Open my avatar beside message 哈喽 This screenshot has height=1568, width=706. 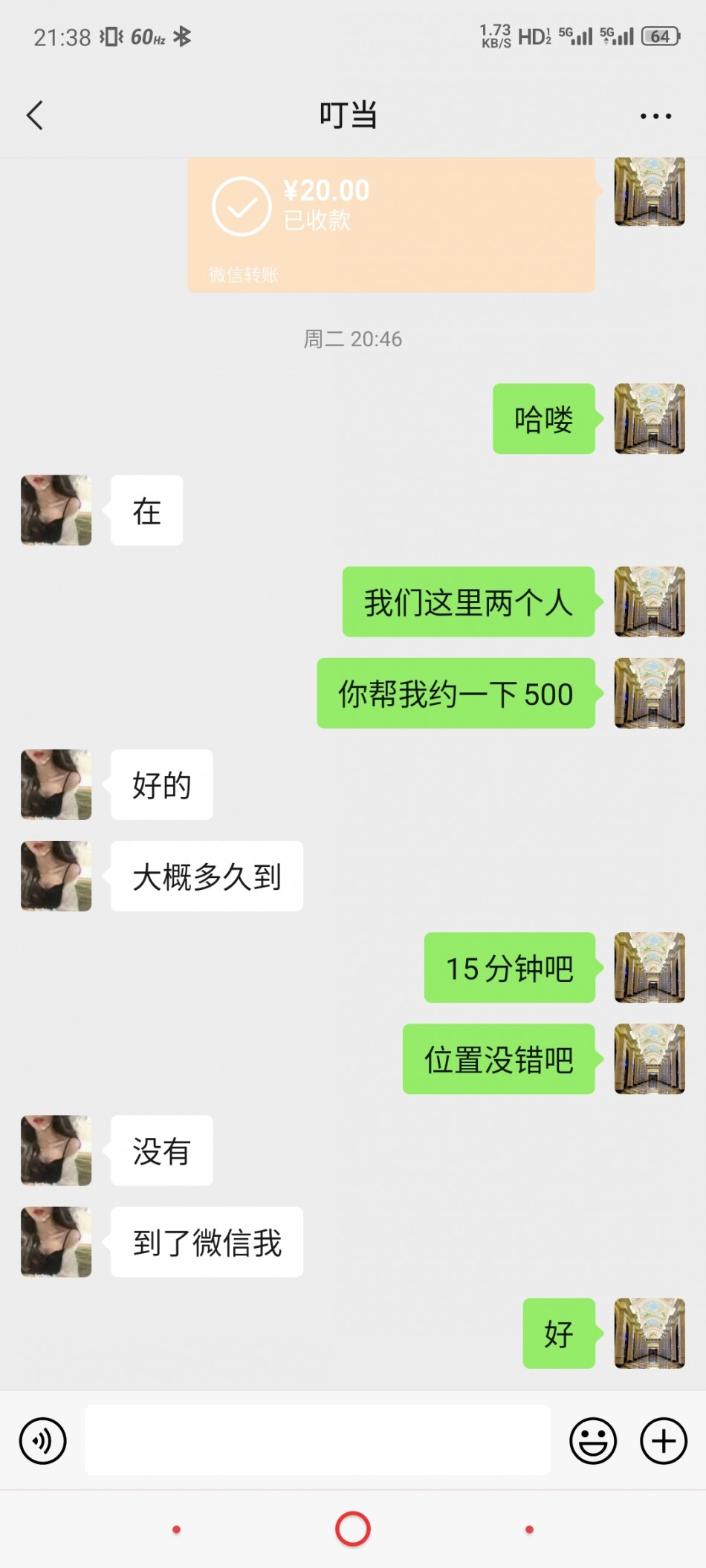pos(649,418)
